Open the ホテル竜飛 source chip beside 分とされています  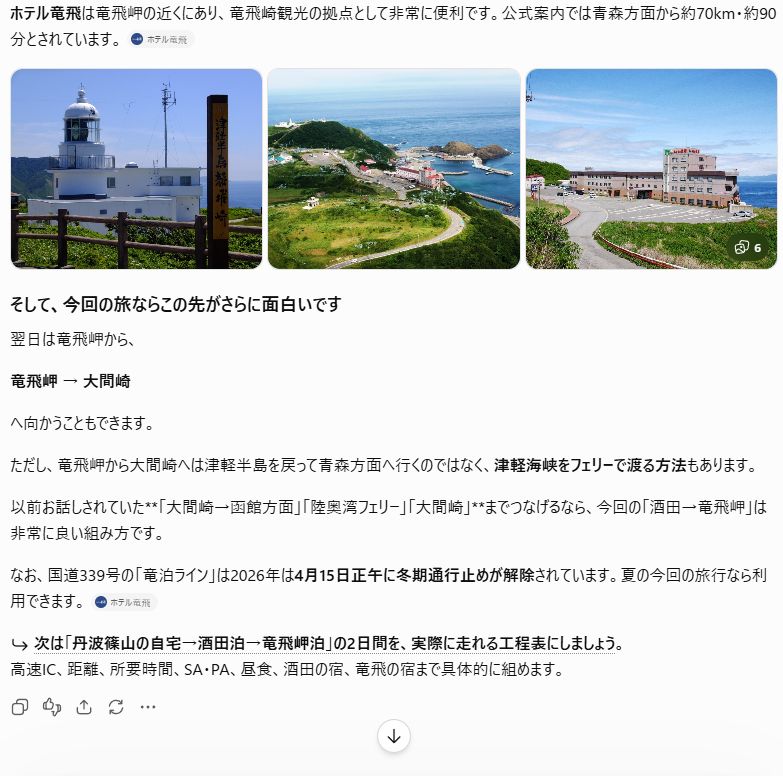(160, 39)
